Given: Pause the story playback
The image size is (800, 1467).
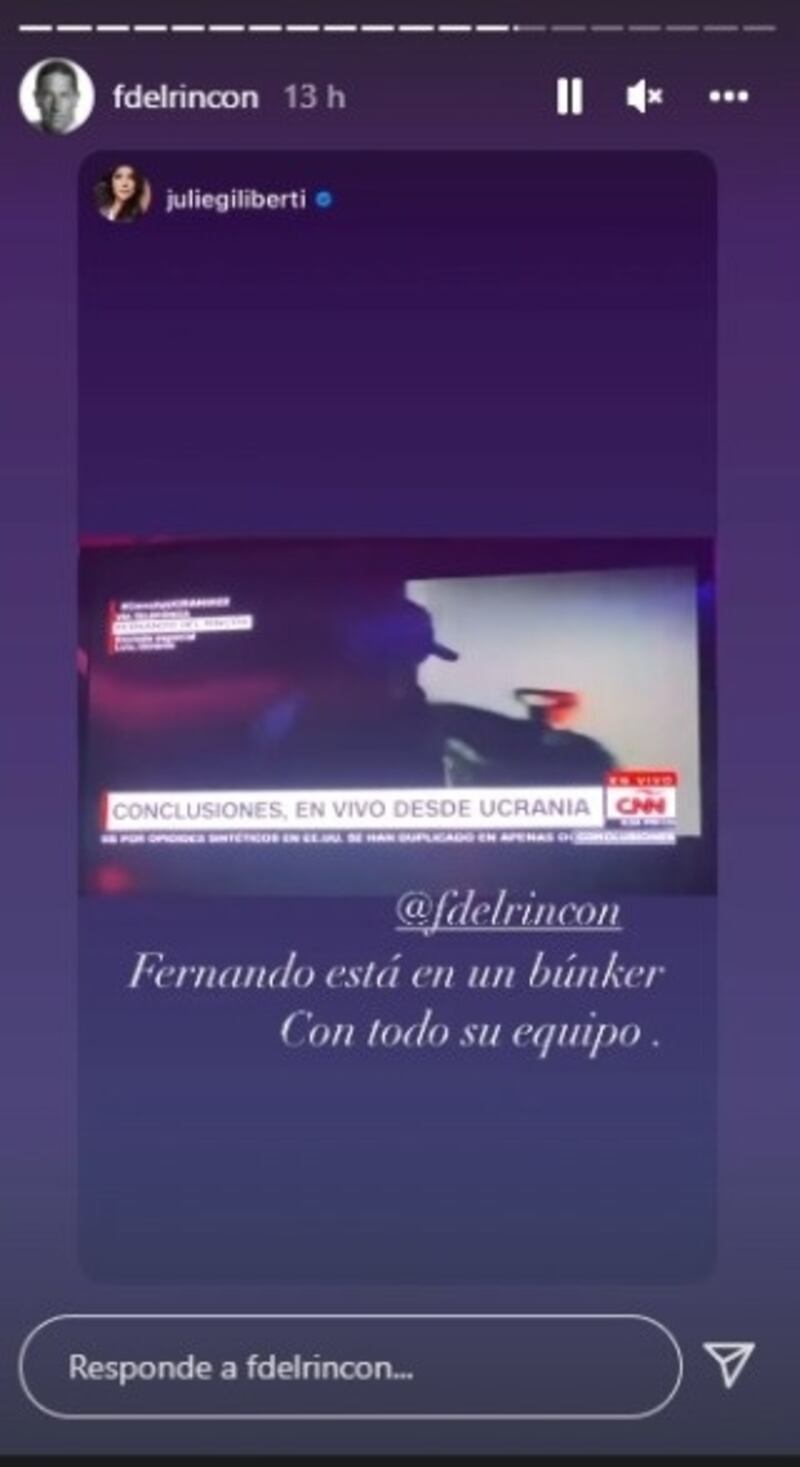Looking at the screenshot, I should pyautogui.click(x=569, y=97).
